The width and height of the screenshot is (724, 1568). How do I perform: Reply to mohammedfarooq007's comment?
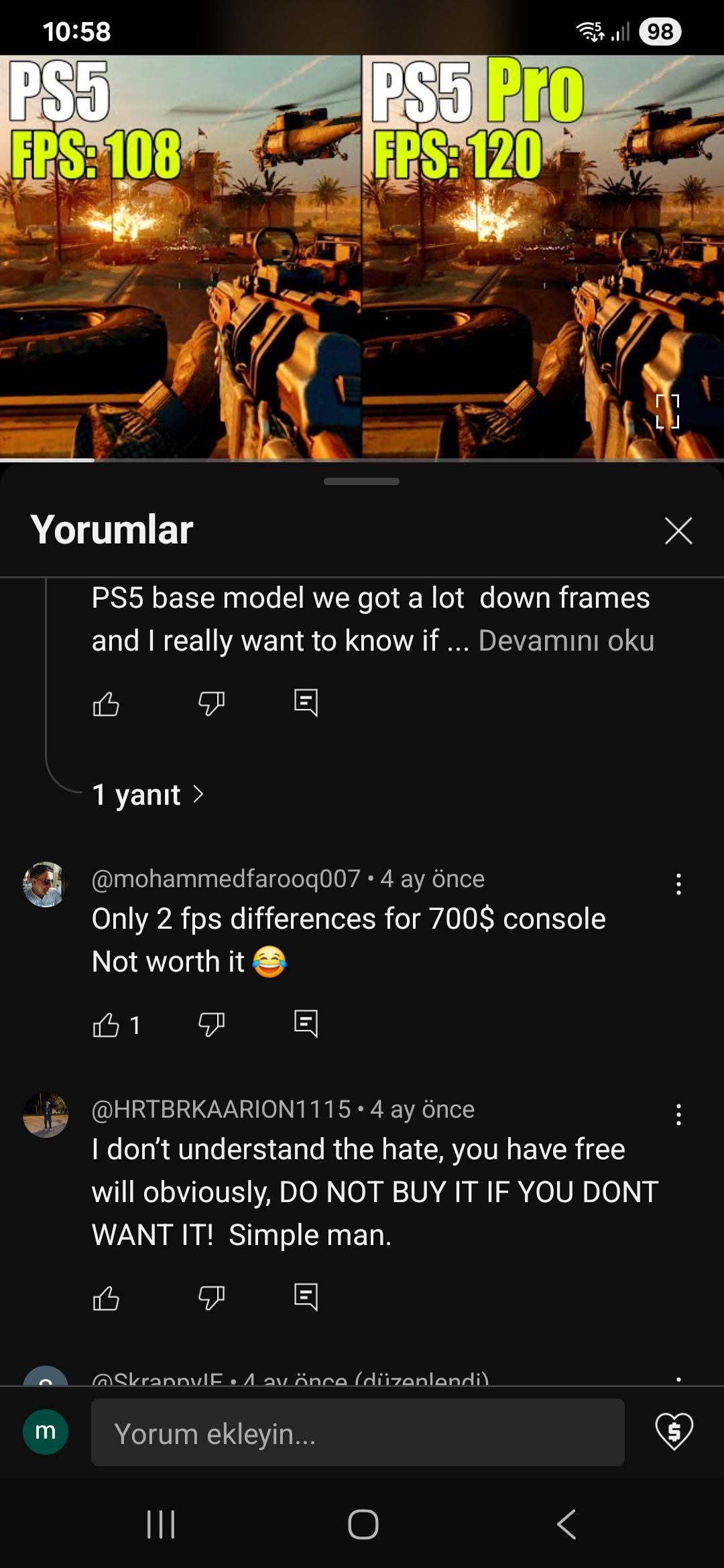point(306,1023)
